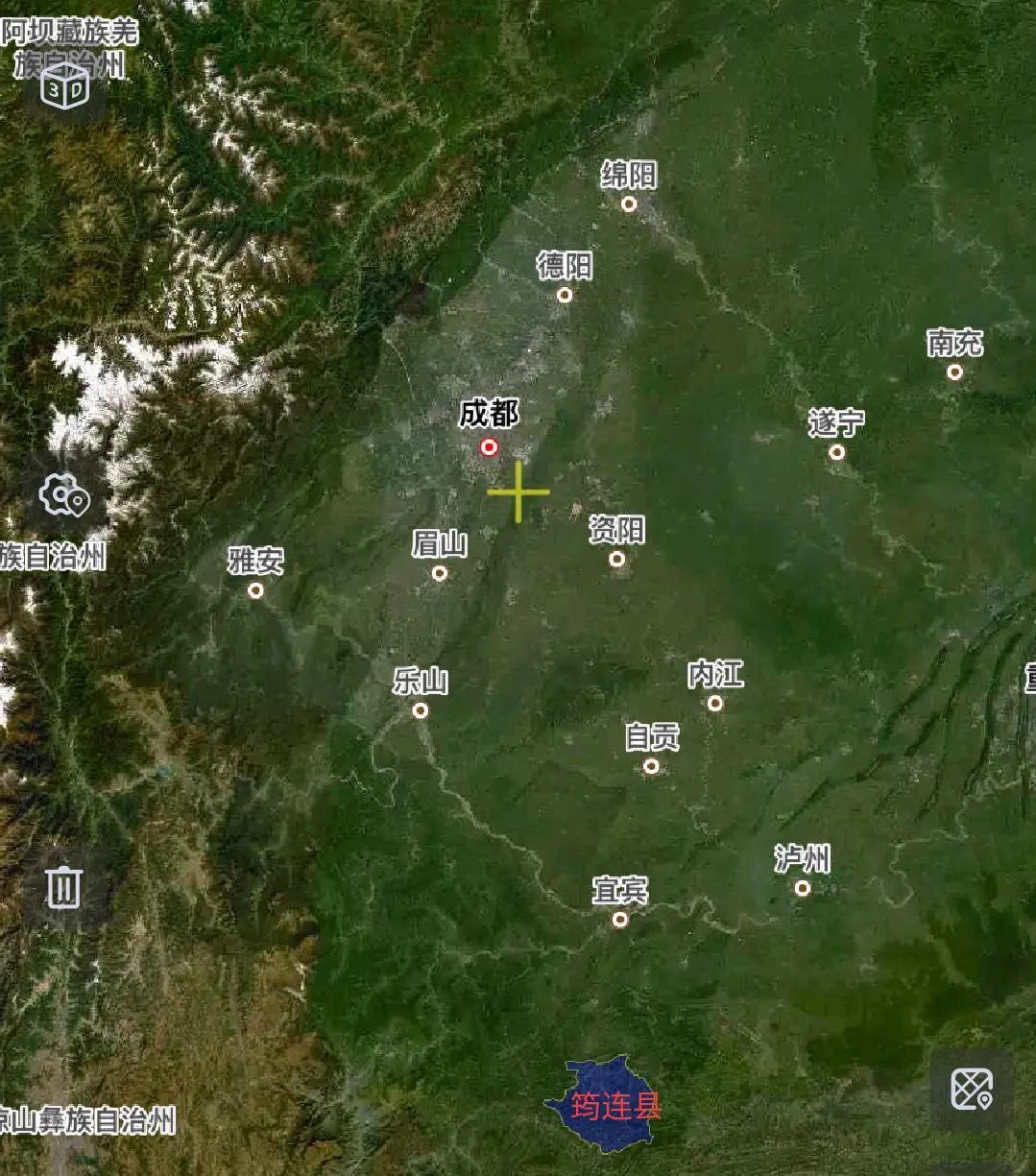The height and width of the screenshot is (1176, 1036).
Task: Tap the trash can delete icon
Action: pos(64,887)
